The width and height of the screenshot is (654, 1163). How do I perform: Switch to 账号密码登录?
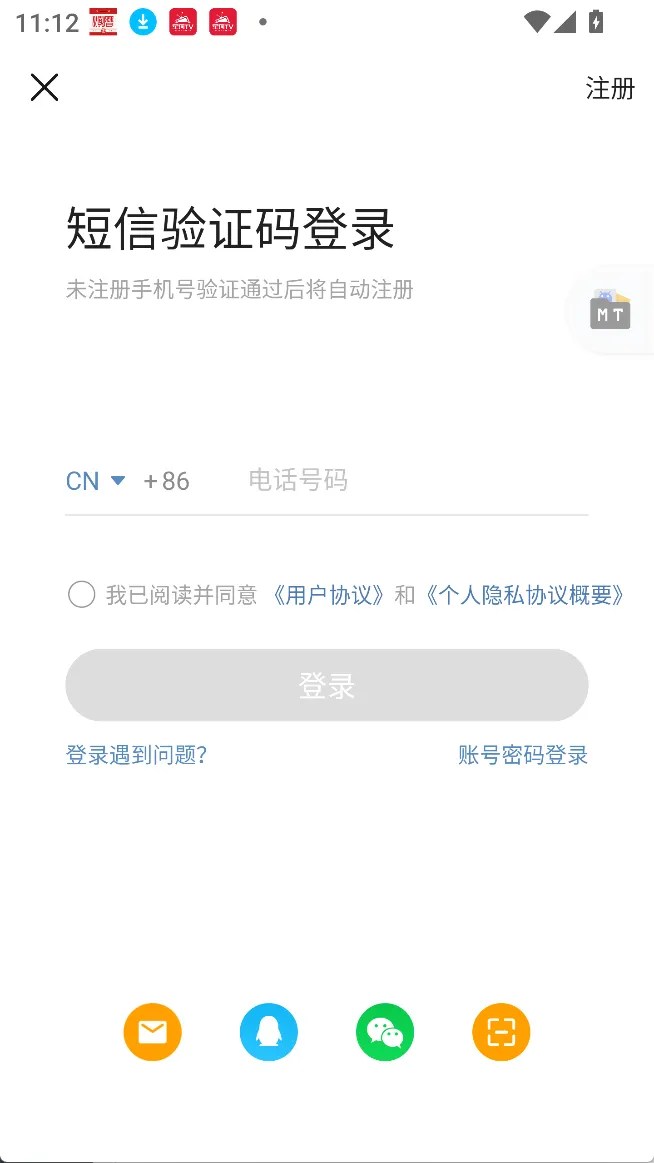point(523,755)
